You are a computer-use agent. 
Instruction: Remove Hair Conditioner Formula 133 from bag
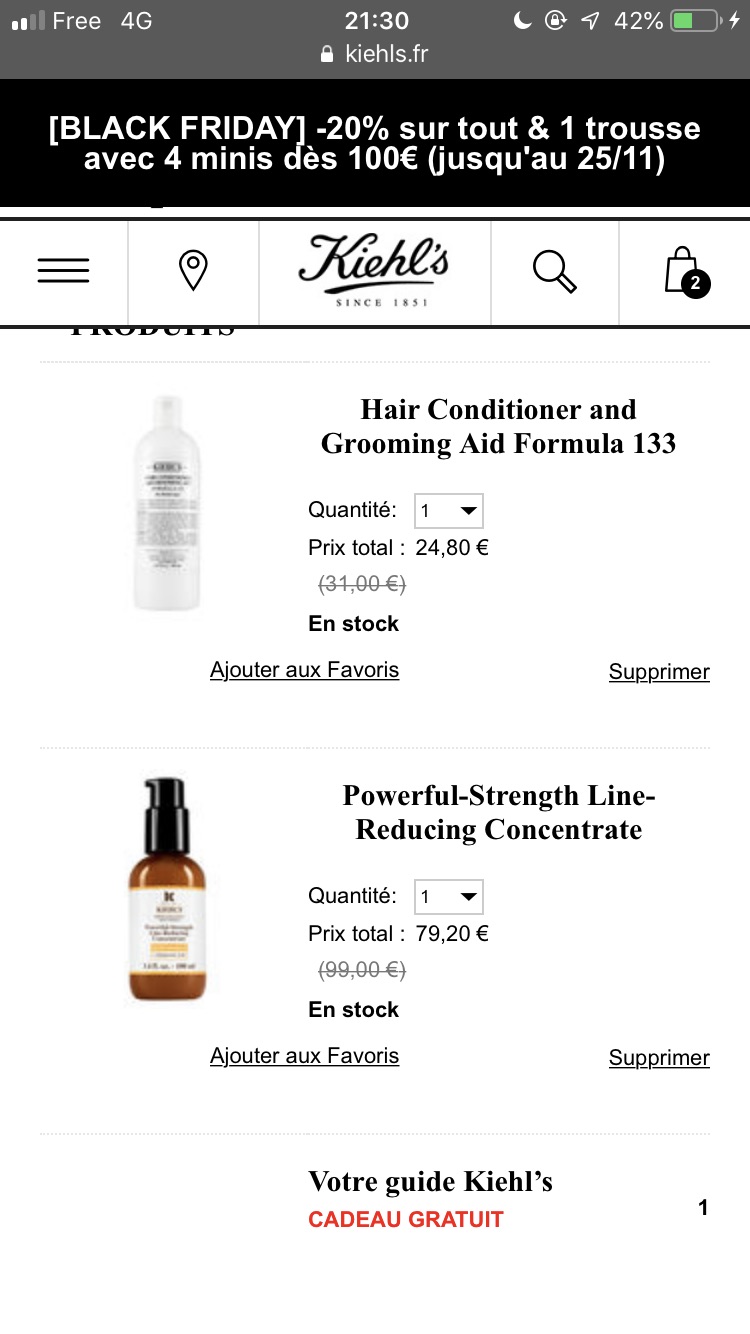pos(659,672)
